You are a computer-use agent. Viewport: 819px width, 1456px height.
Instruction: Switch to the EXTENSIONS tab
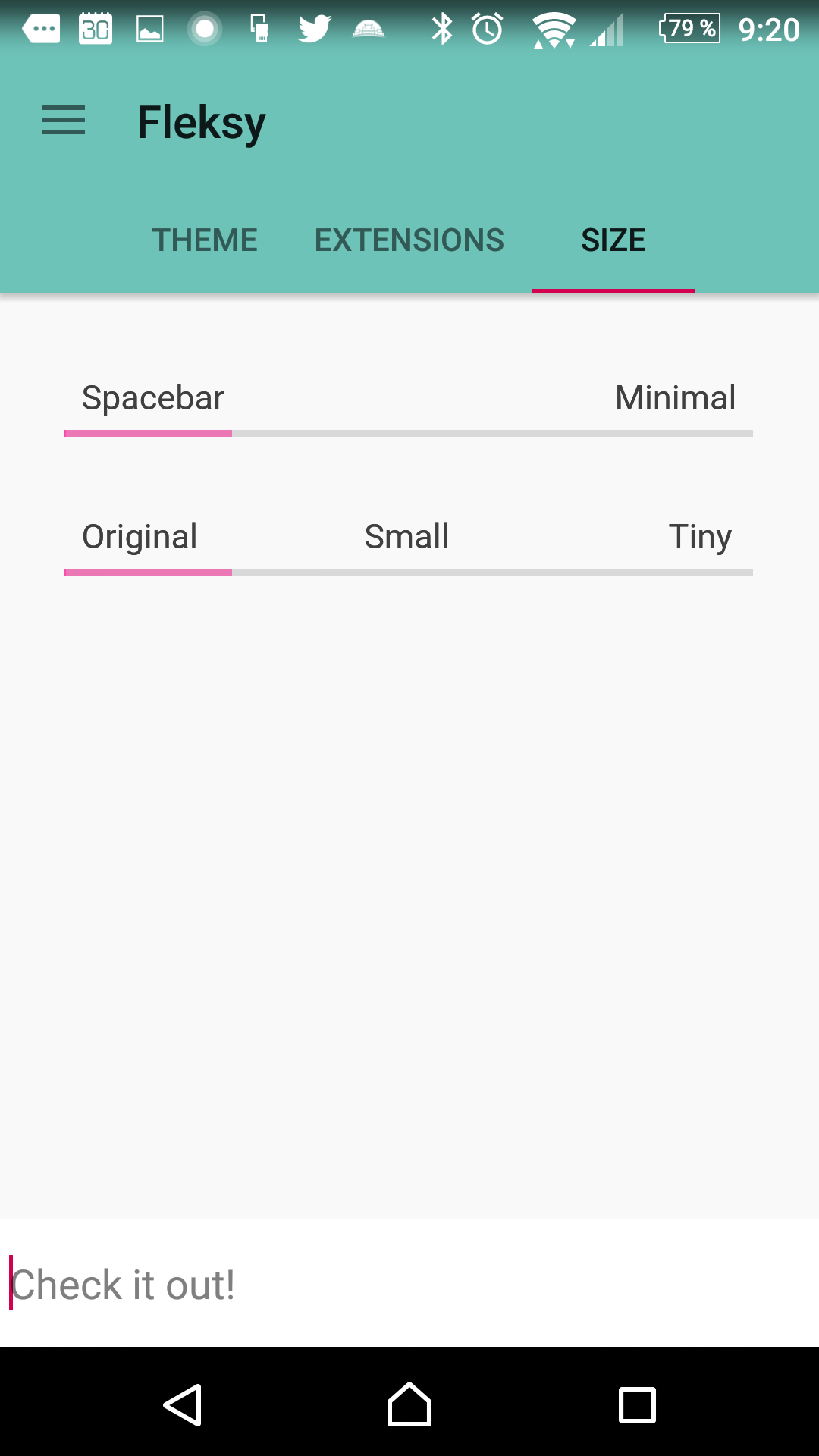pos(409,240)
